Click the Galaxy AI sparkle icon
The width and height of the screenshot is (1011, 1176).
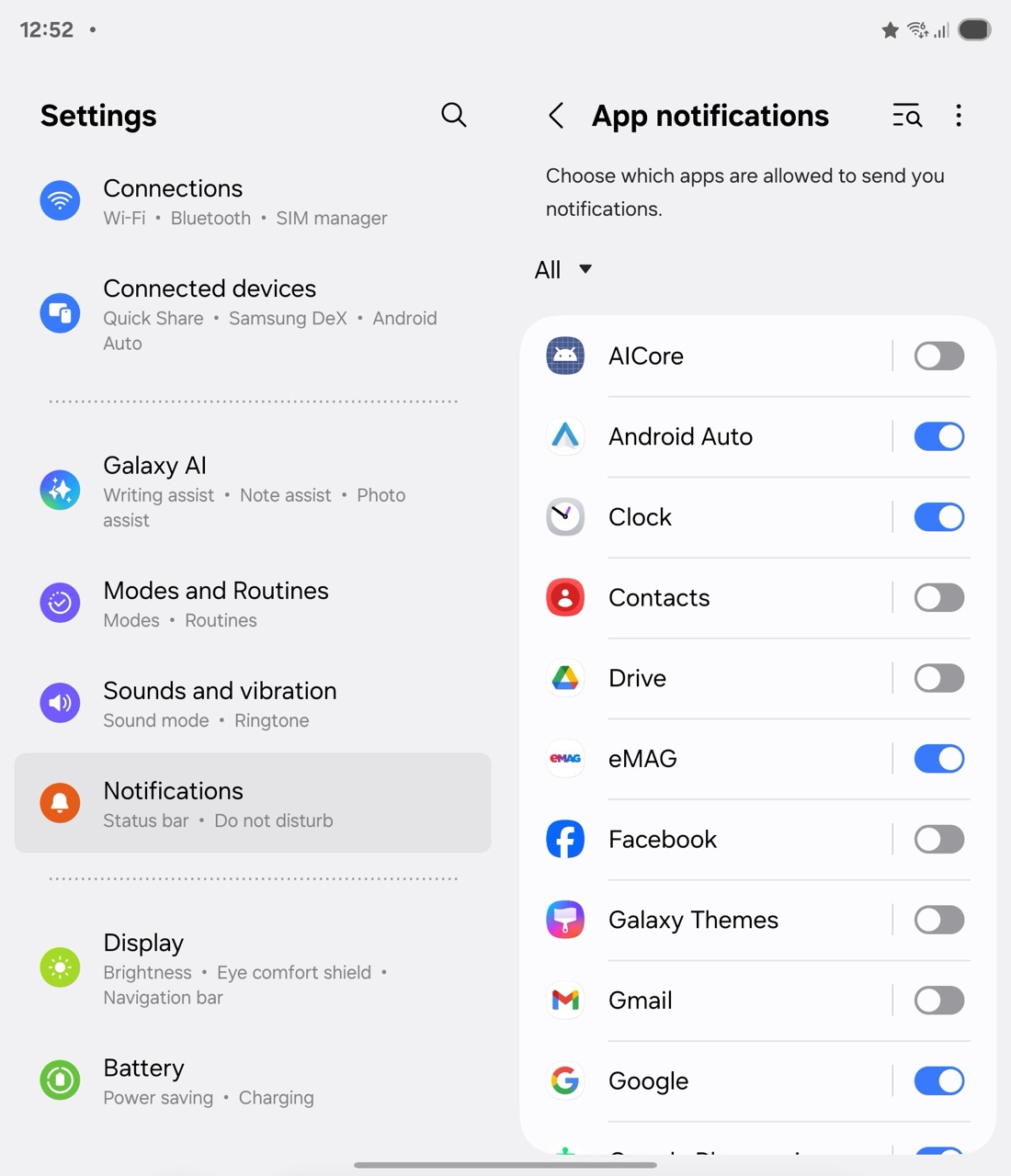pyautogui.click(x=60, y=490)
